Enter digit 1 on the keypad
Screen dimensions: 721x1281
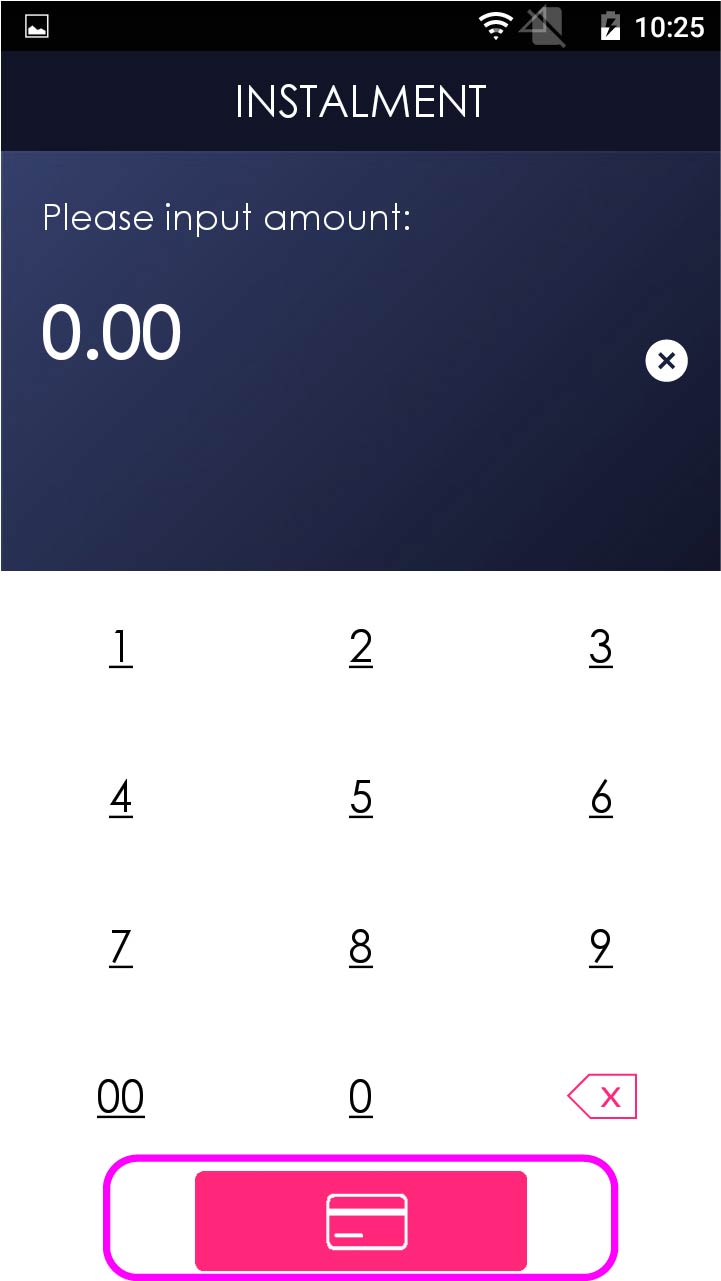coord(120,648)
